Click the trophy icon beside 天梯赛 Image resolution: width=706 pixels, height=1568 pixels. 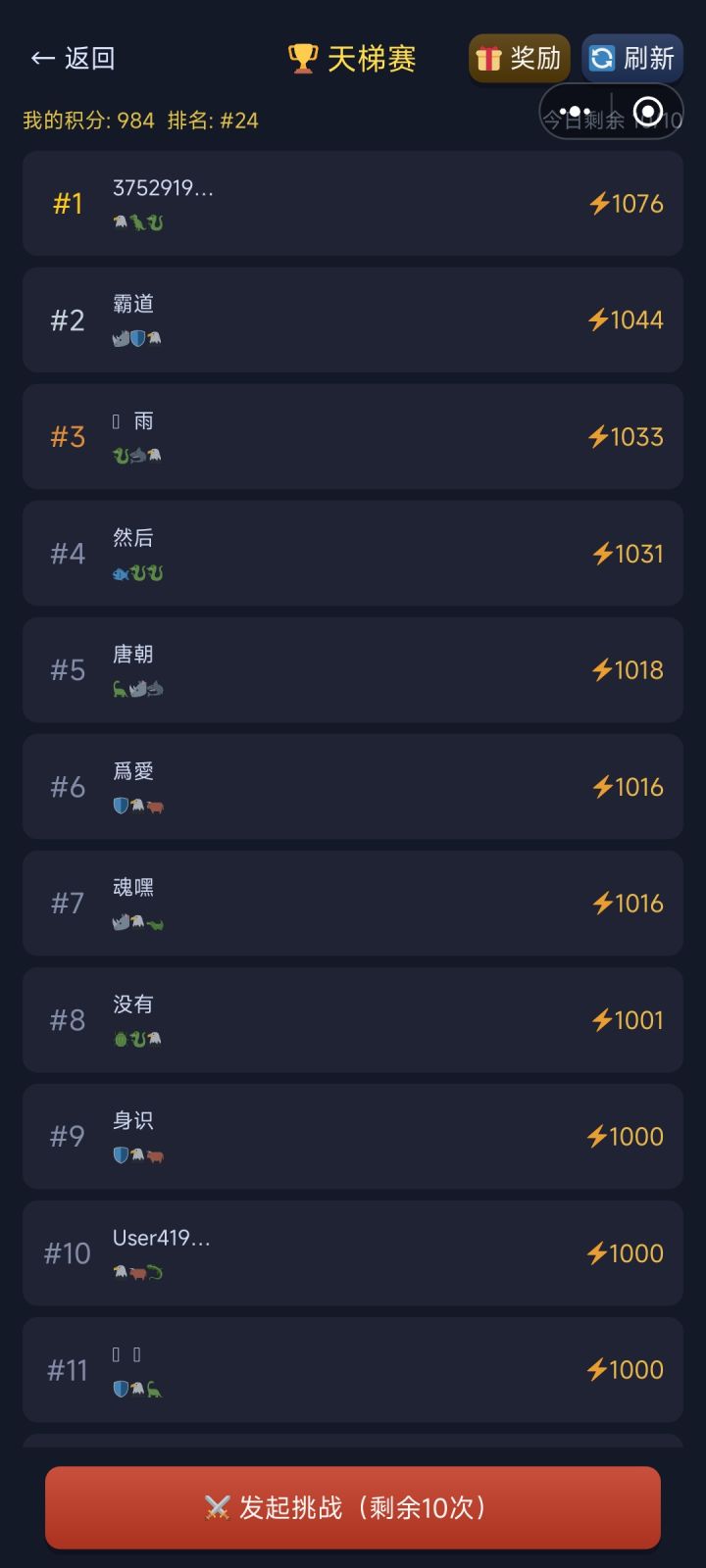point(302,58)
